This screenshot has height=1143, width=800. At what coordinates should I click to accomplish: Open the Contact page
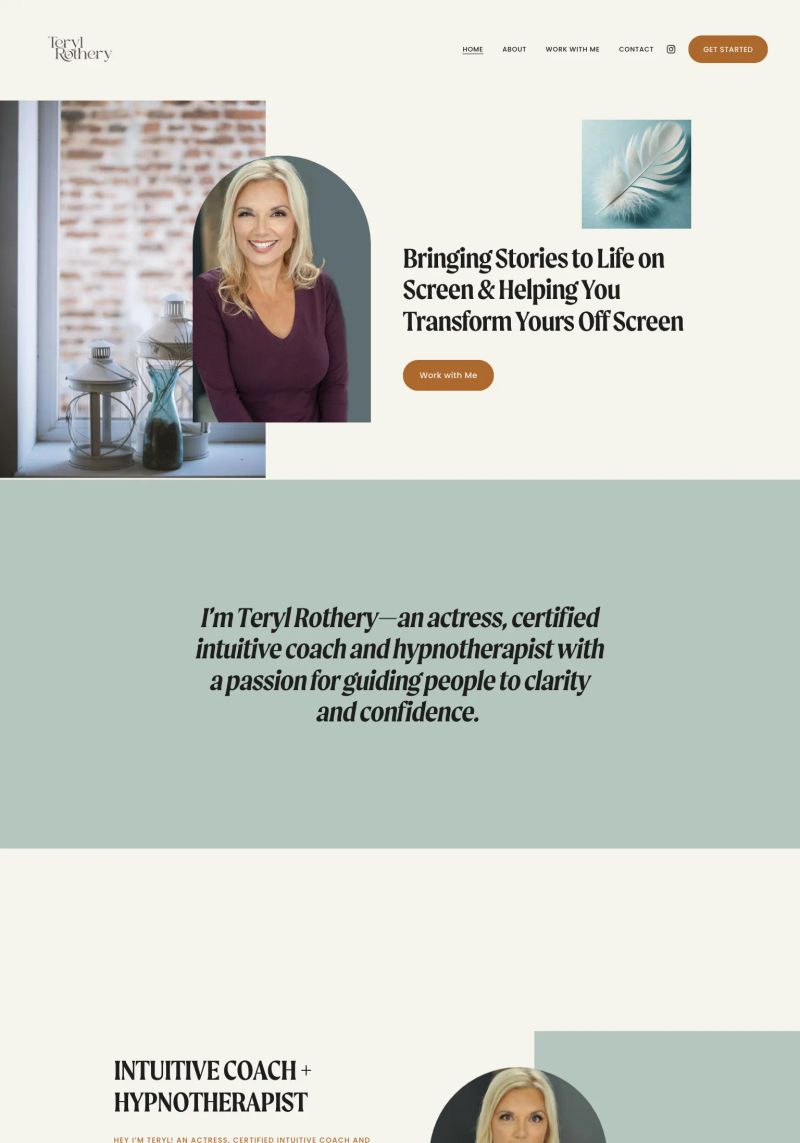(636, 49)
